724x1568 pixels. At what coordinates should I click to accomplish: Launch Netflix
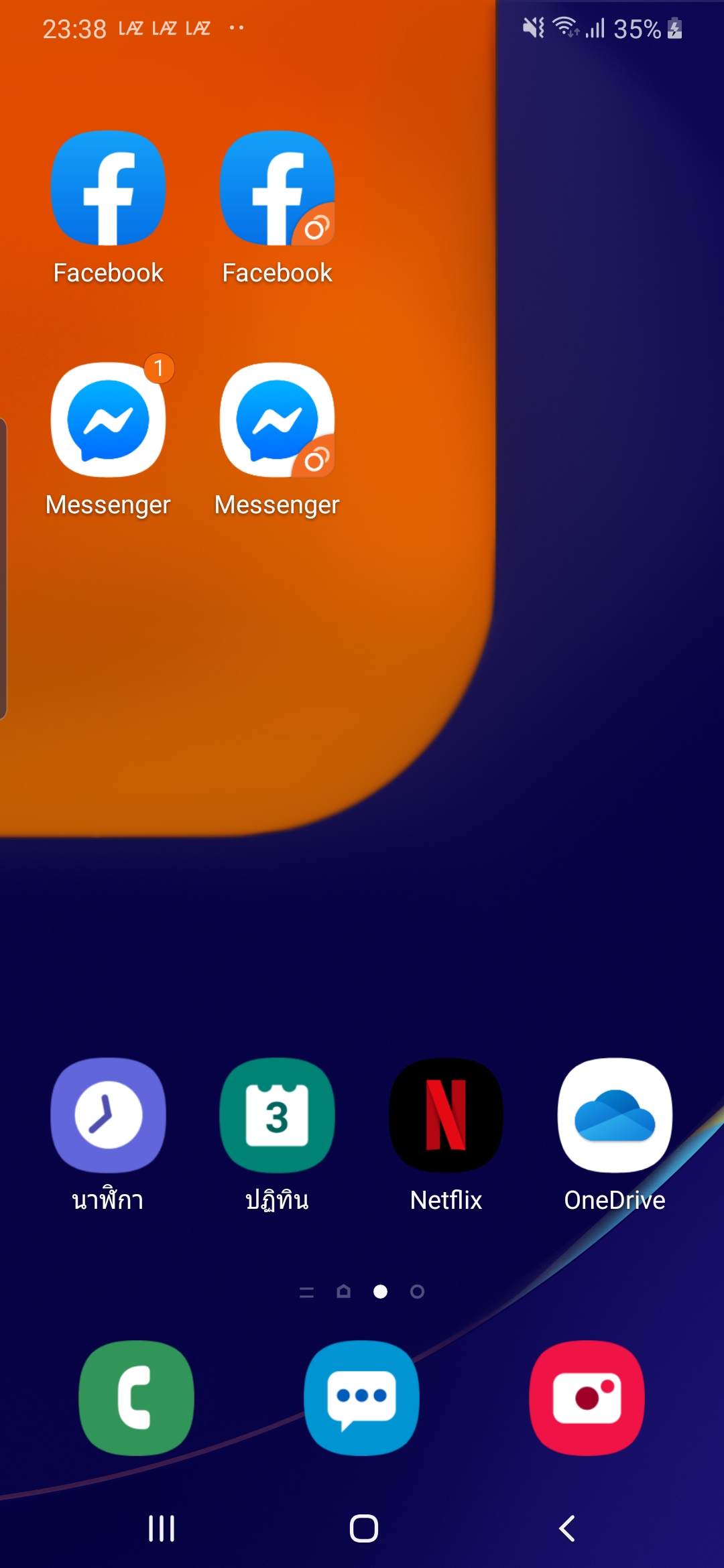coord(446,1116)
